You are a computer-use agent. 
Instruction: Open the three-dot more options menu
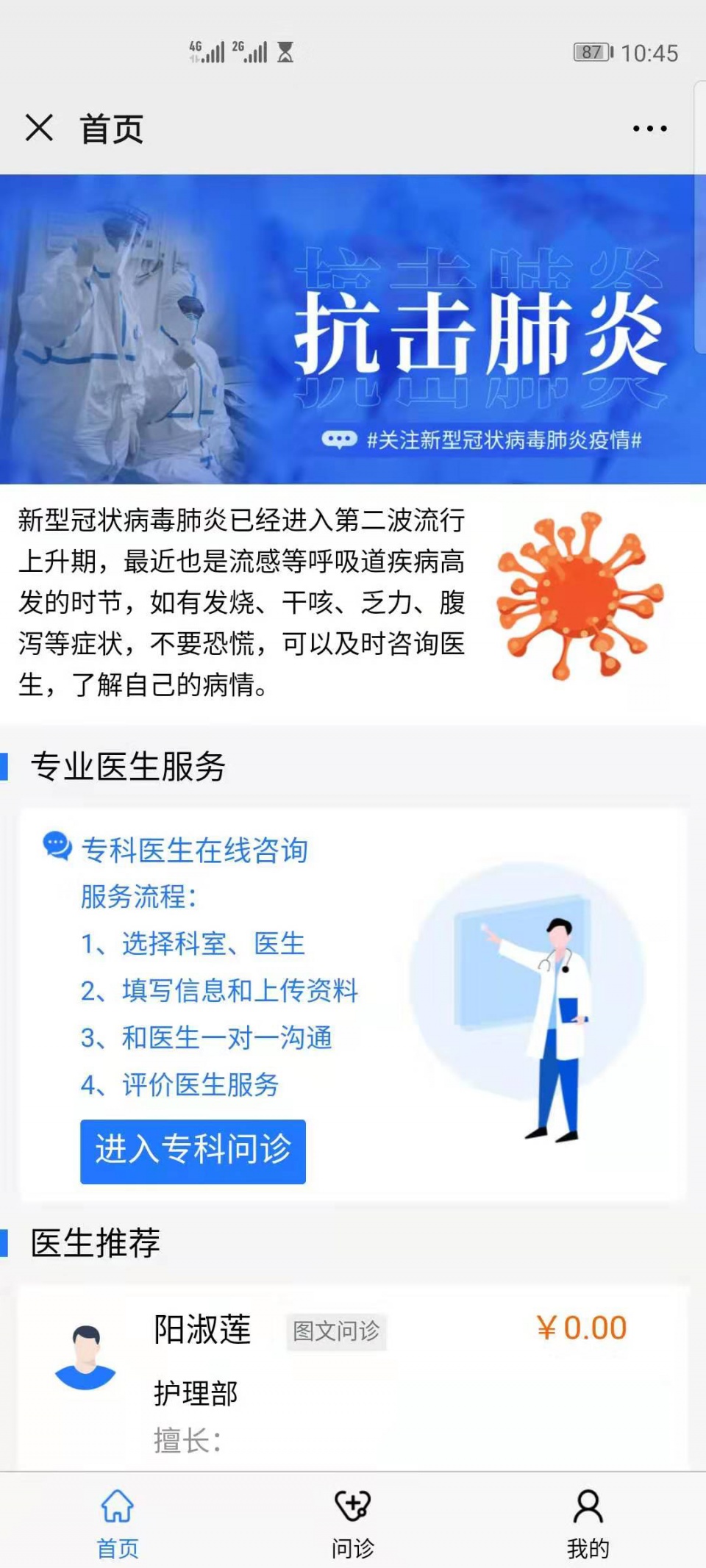pyautogui.click(x=650, y=129)
